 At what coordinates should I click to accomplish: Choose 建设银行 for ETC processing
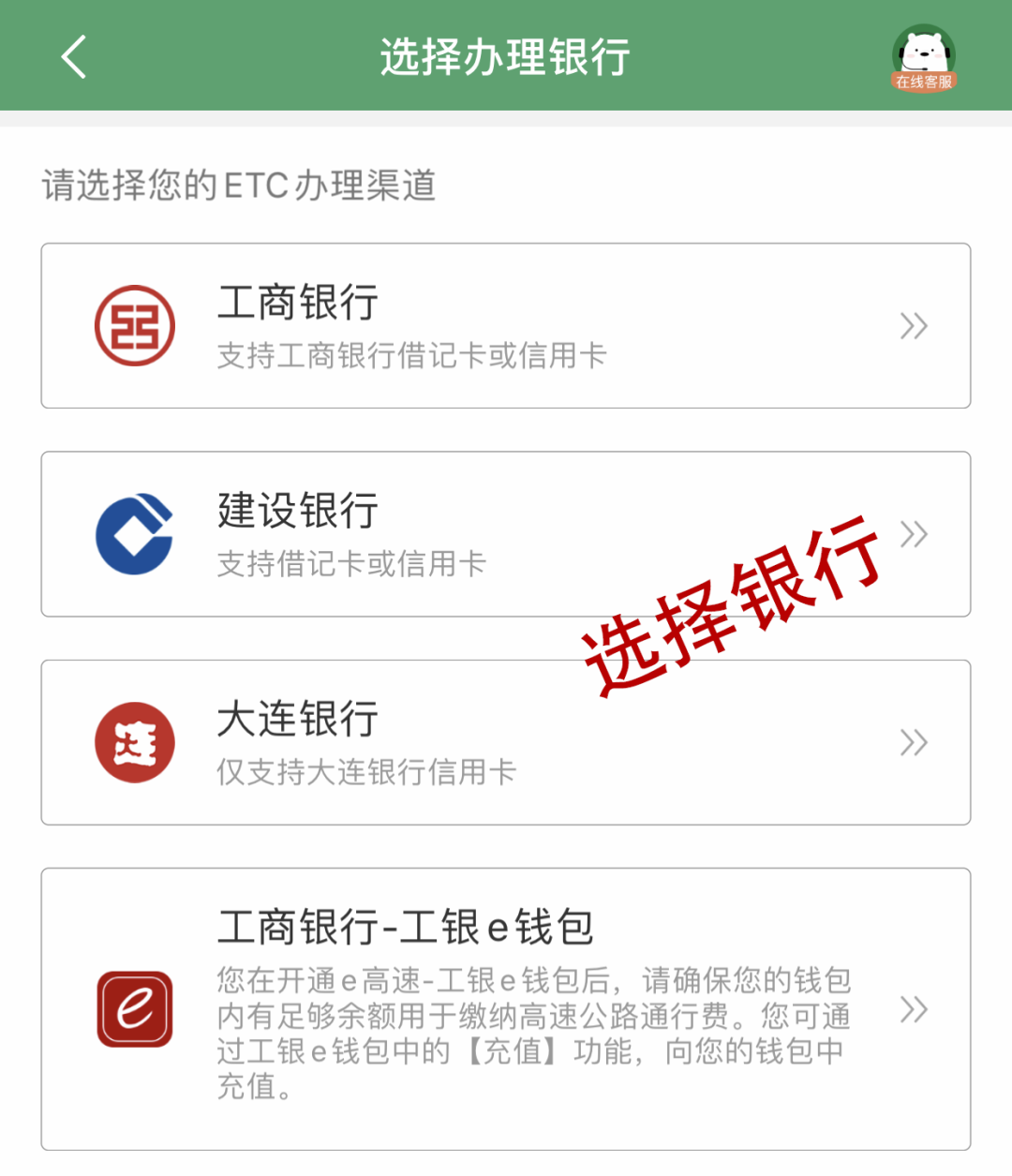click(x=505, y=534)
